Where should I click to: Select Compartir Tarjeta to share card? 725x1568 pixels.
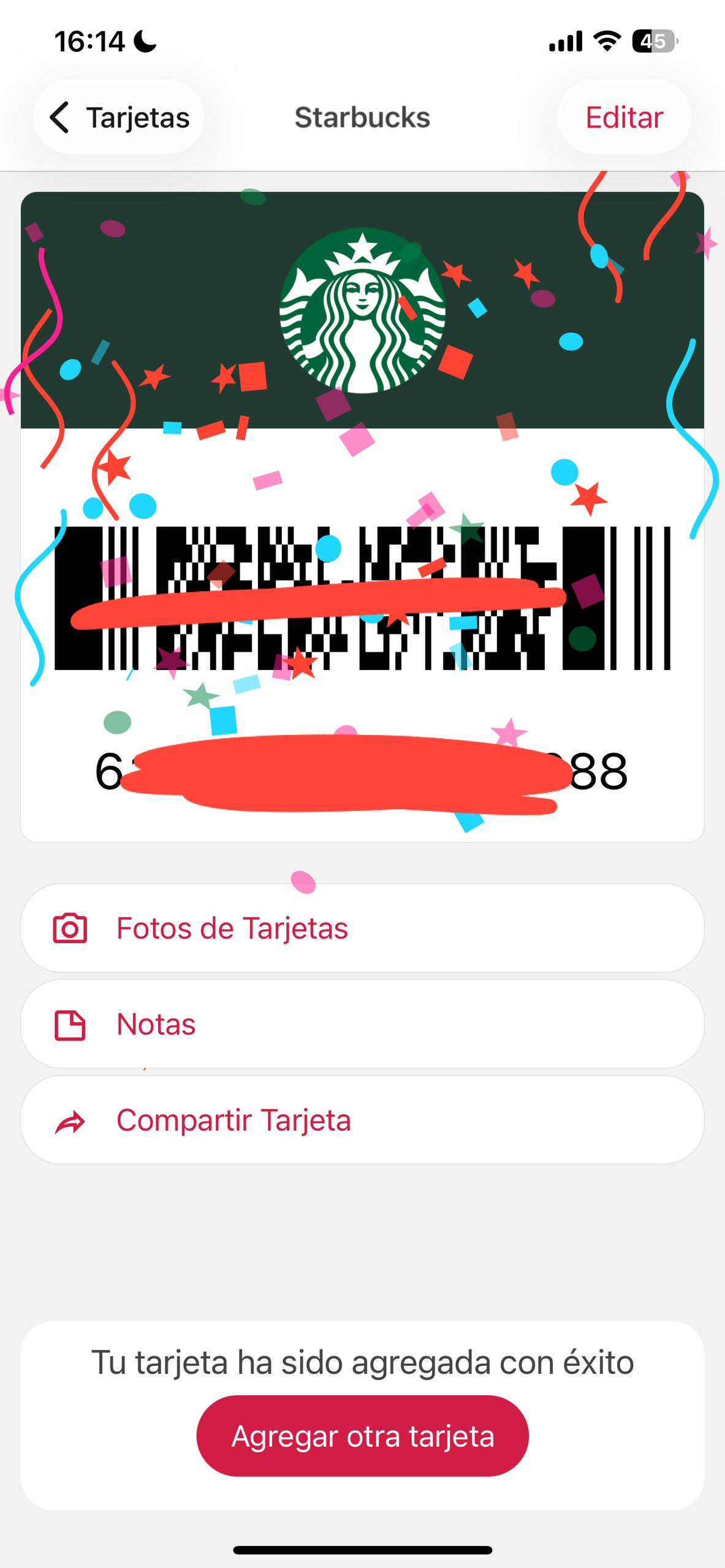(x=362, y=1120)
